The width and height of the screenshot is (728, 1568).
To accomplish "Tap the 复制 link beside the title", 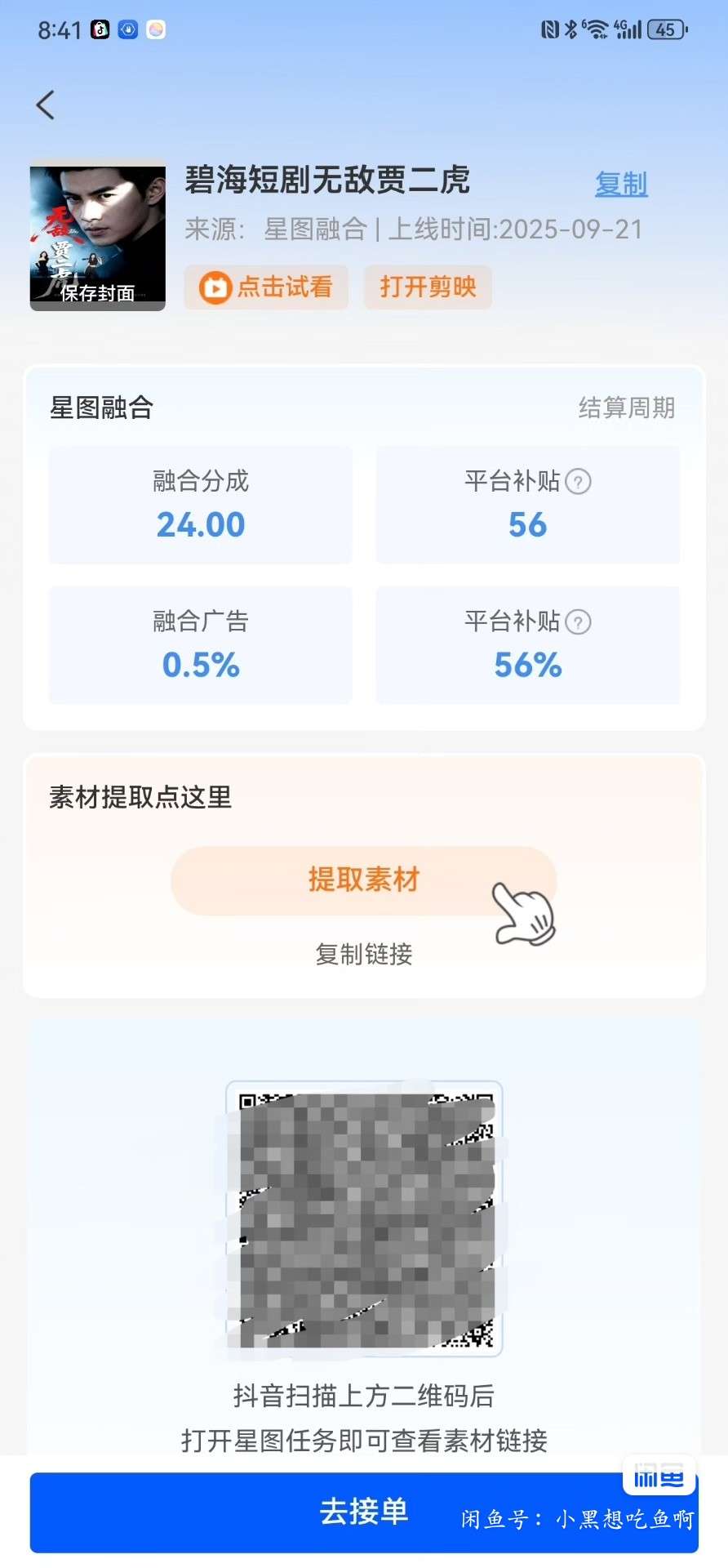I will tap(620, 185).
